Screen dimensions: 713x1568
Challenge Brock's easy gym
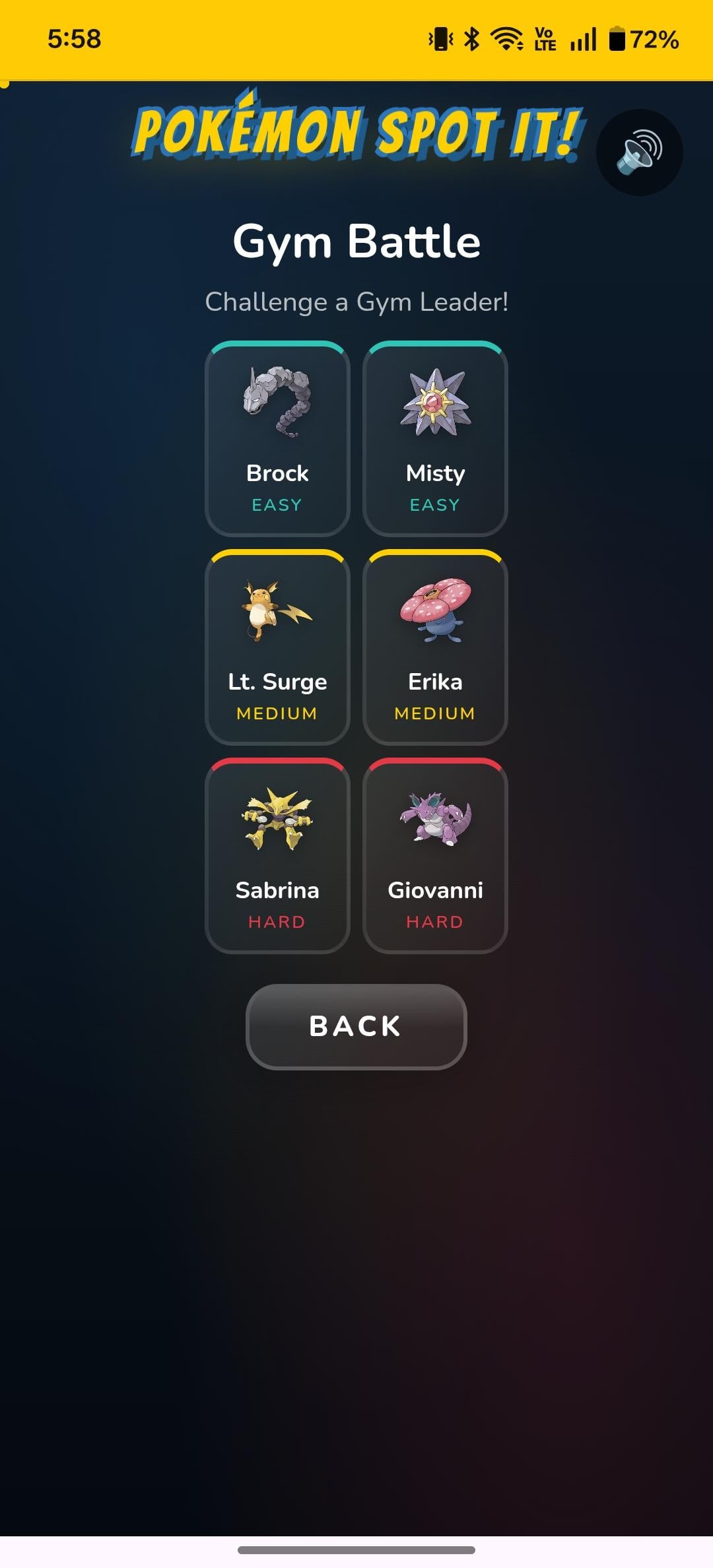[277, 439]
